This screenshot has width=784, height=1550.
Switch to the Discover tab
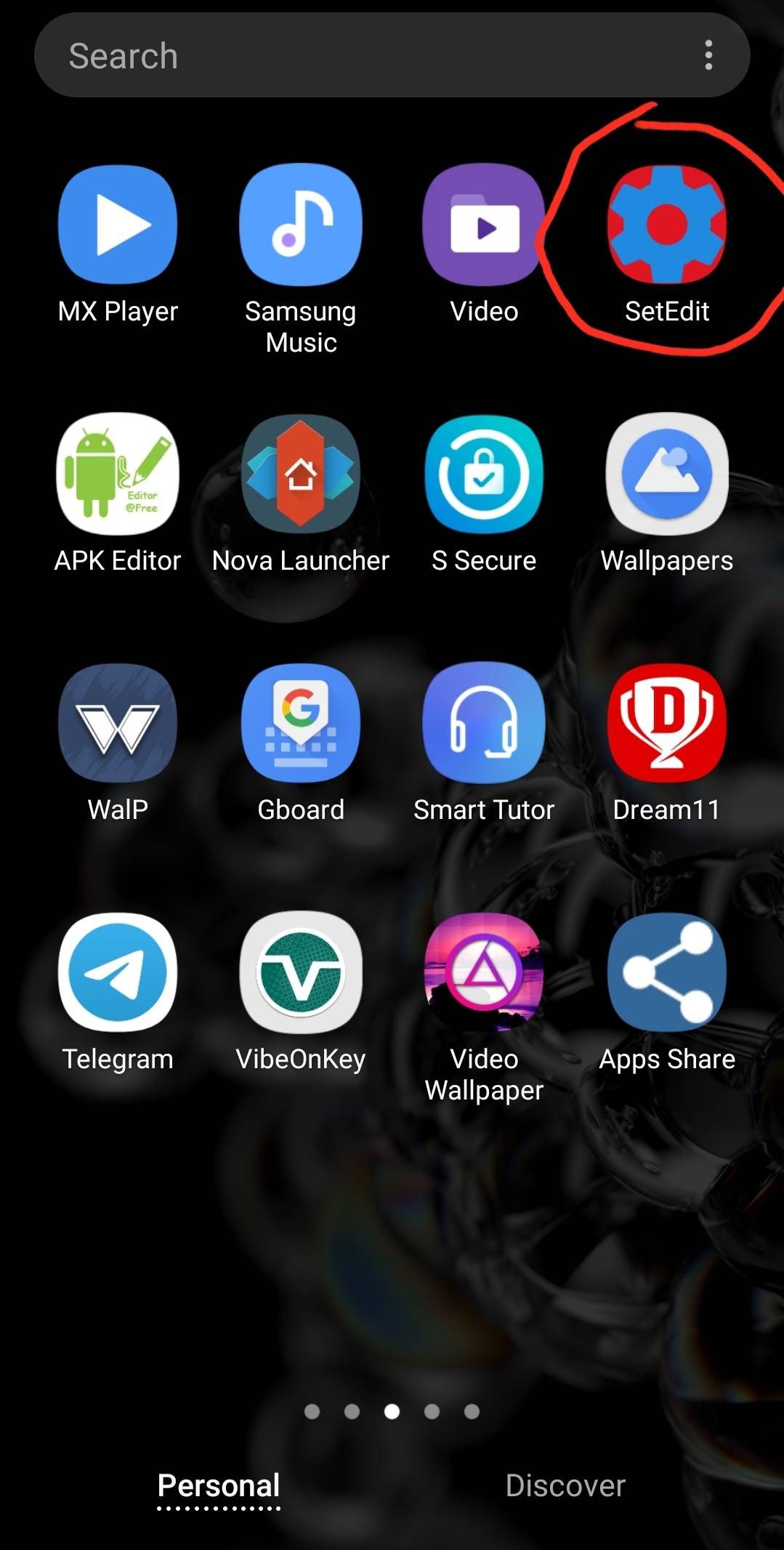(565, 1485)
